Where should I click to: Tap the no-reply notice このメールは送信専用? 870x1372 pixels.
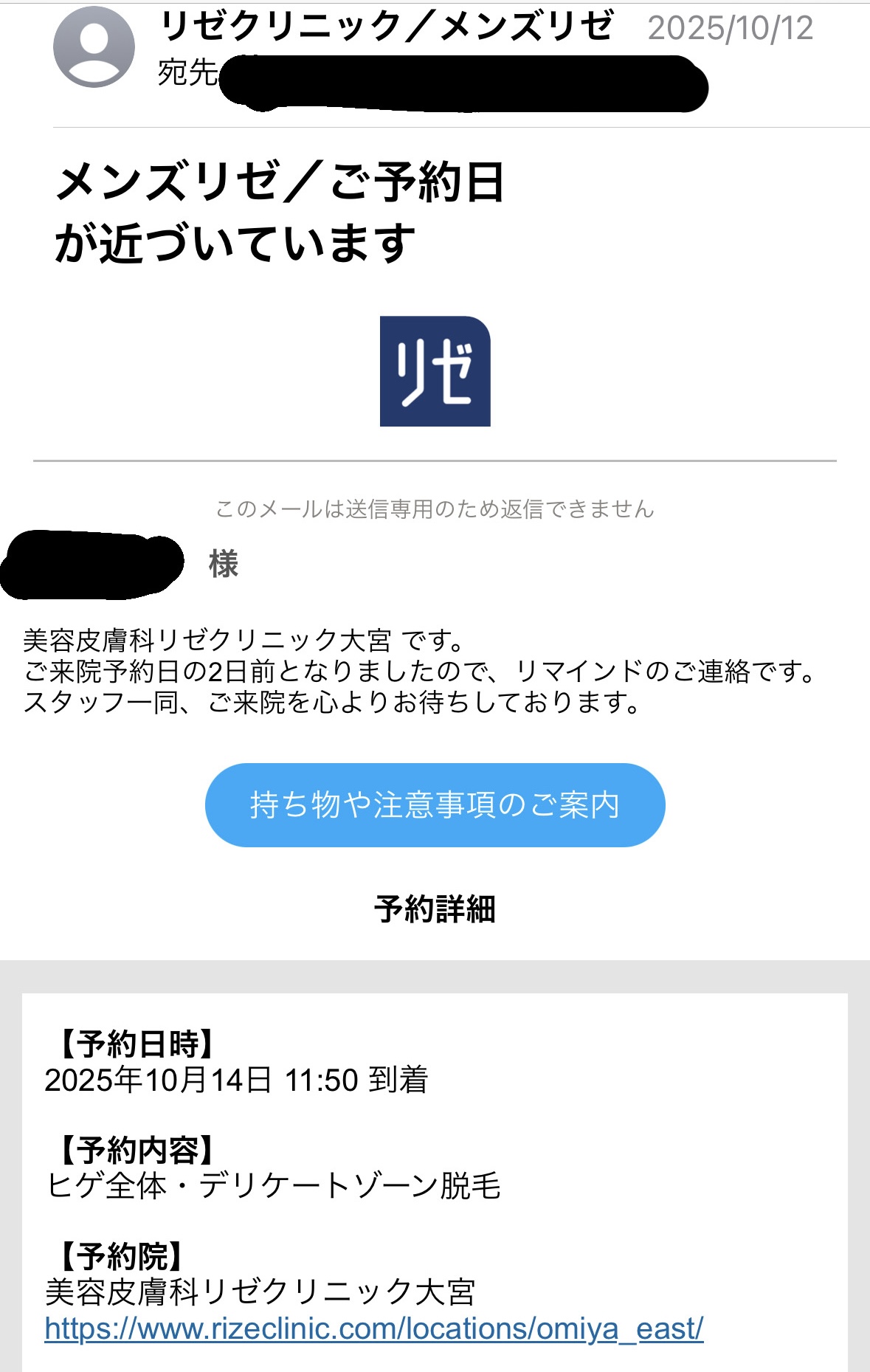point(433,507)
